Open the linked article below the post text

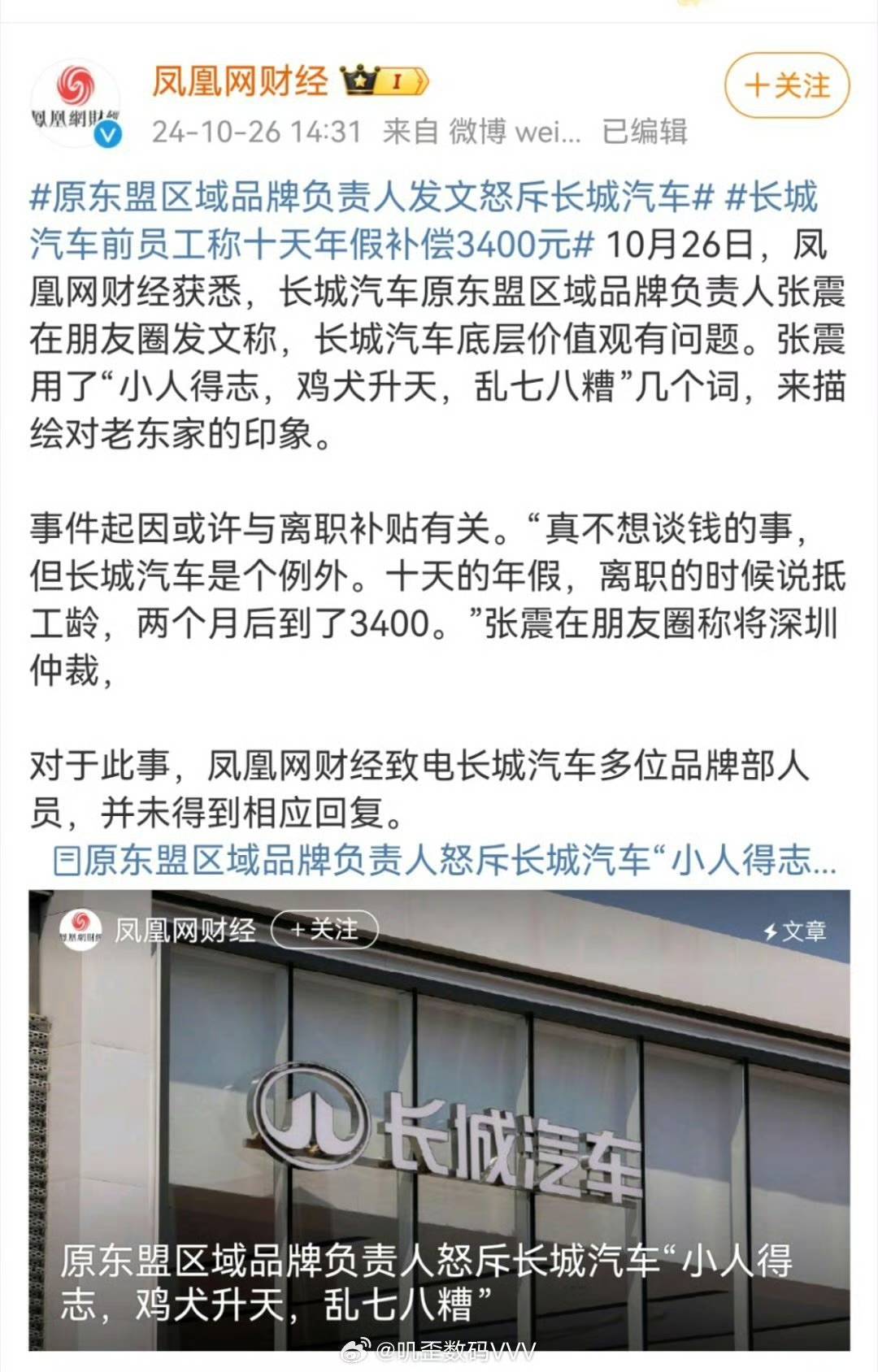click(x=443, y=860)
